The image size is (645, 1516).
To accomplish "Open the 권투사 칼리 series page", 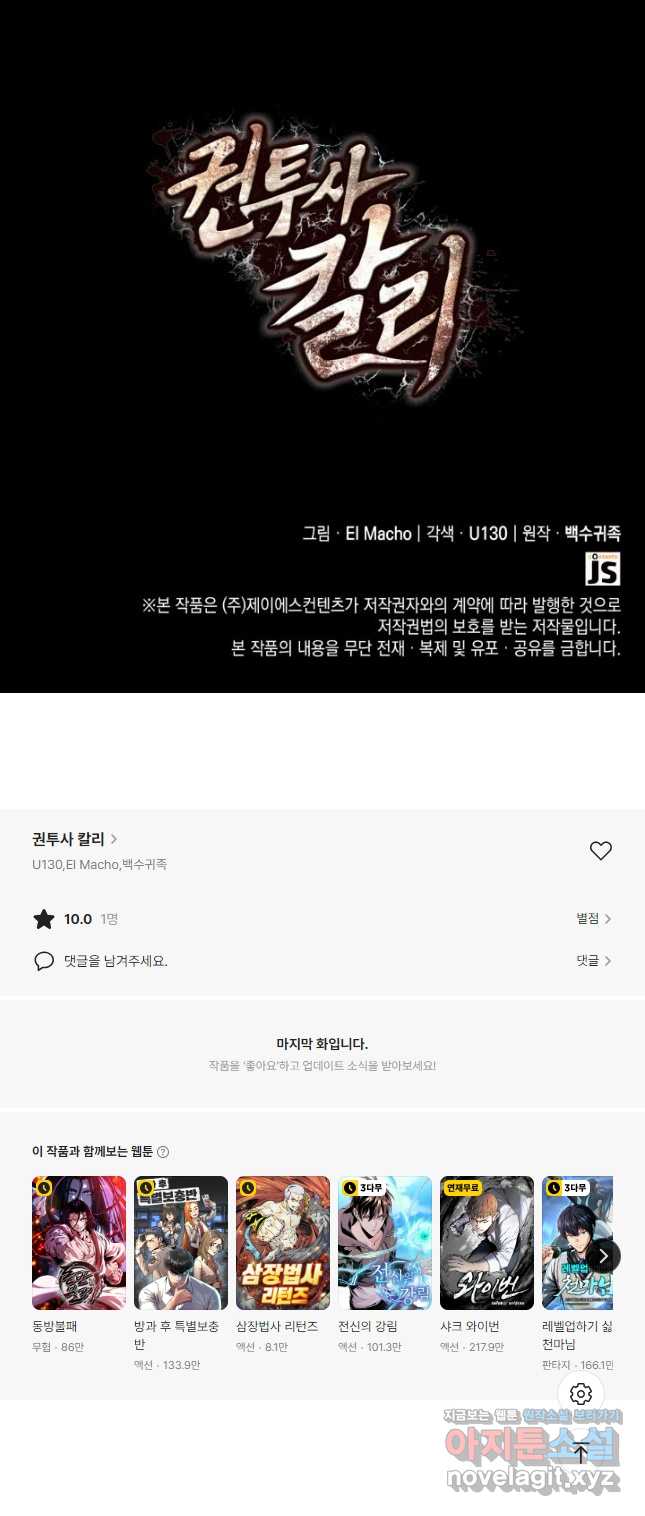I will (75, 839).
